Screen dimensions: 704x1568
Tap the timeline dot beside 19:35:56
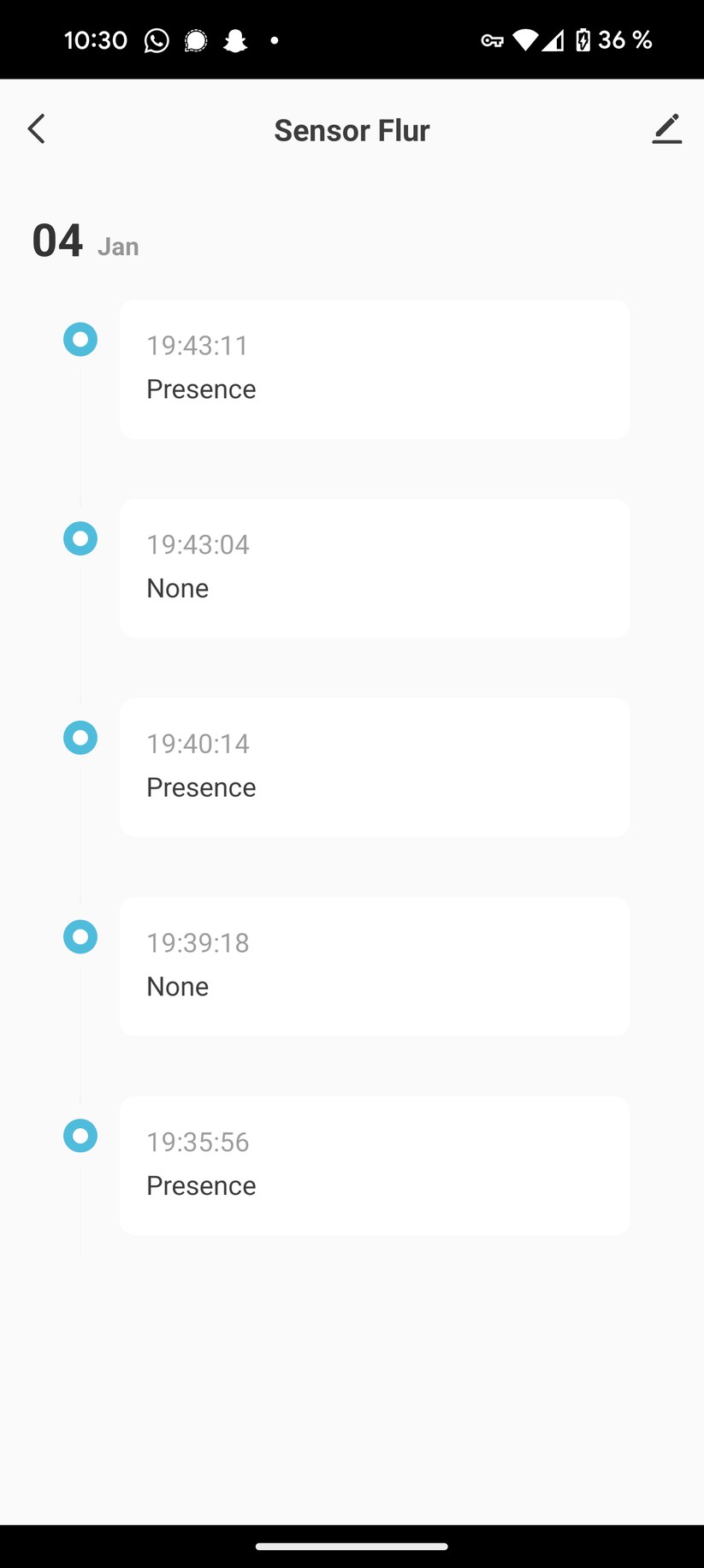(80, 1136)
